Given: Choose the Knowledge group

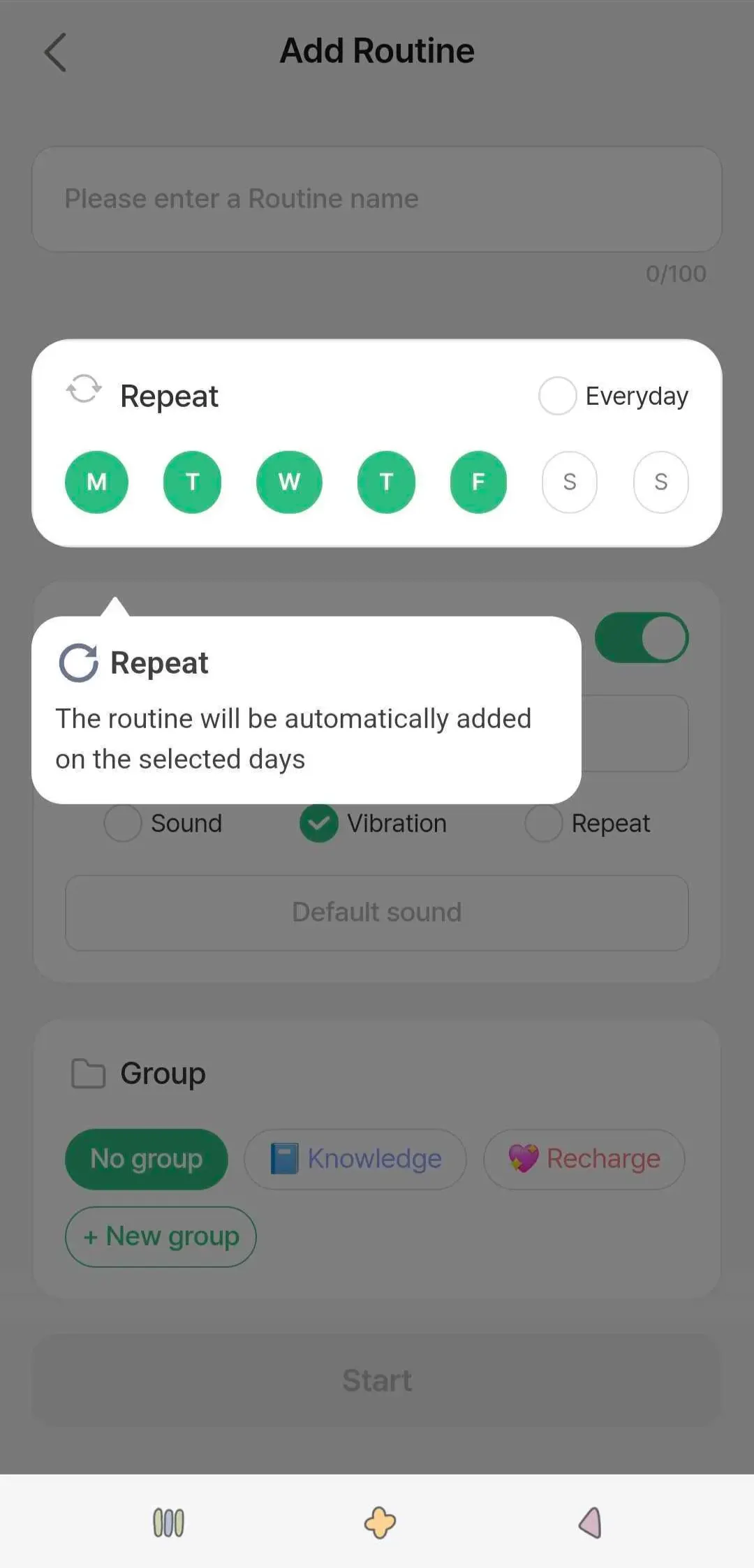Looking at the screenshot, I should pos(355,1159).
